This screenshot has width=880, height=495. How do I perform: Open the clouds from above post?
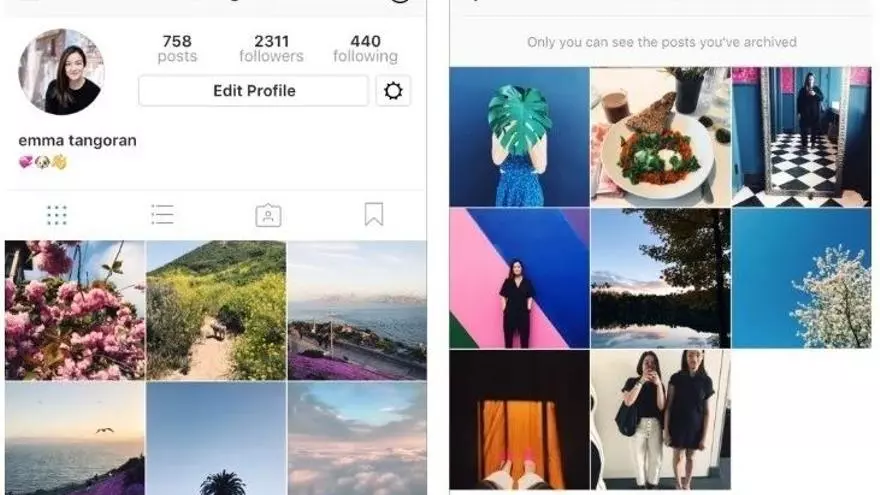click(x=357, y=440)
